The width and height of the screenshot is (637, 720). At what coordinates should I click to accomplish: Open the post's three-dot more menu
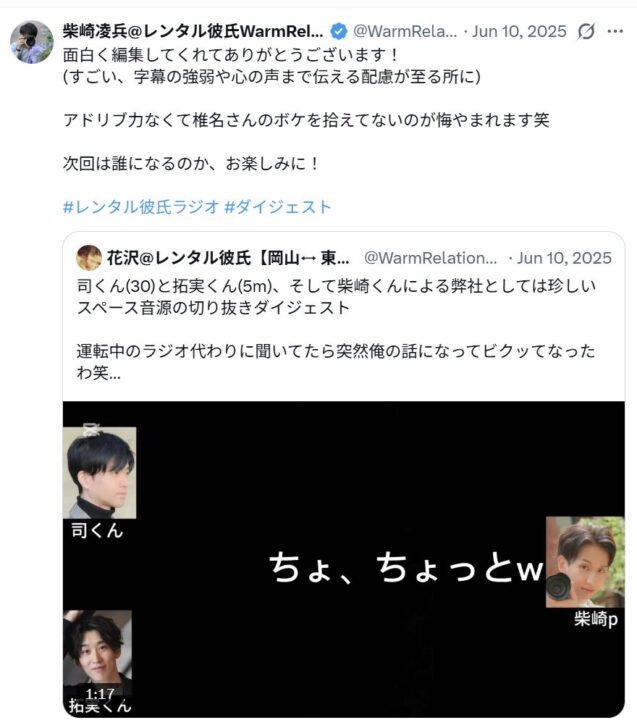tap(616, 31)
